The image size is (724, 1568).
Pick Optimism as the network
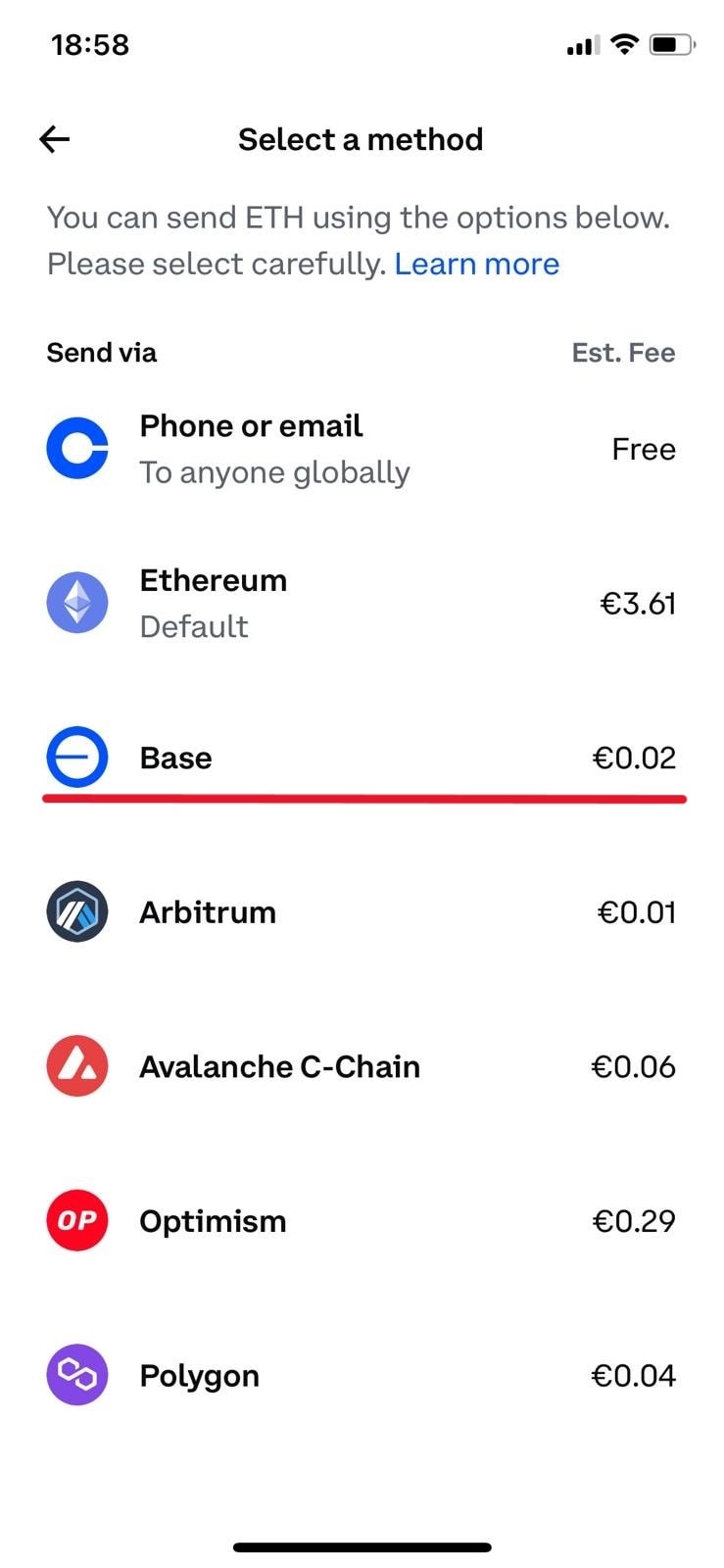[362, 1221]
